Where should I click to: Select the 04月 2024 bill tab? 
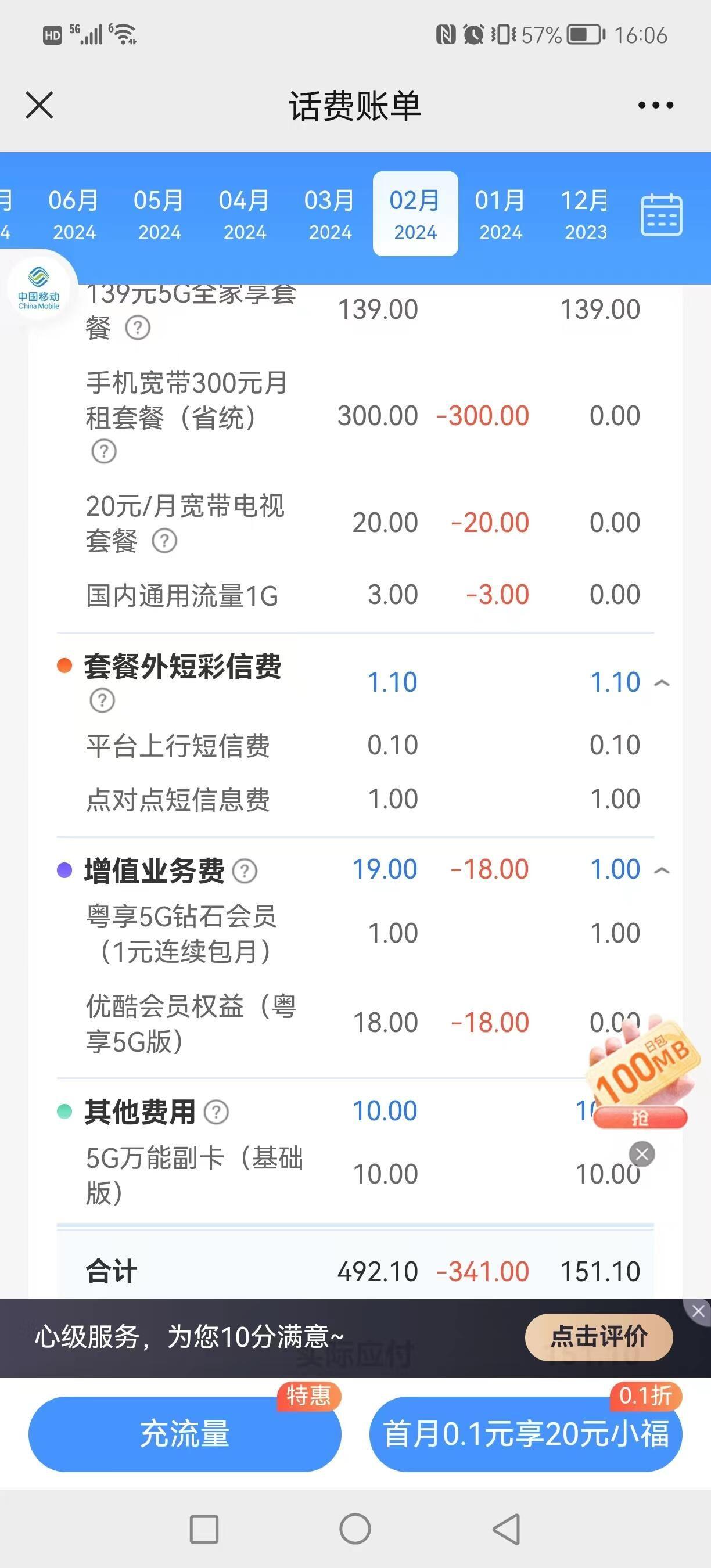(x=244, y=214)
